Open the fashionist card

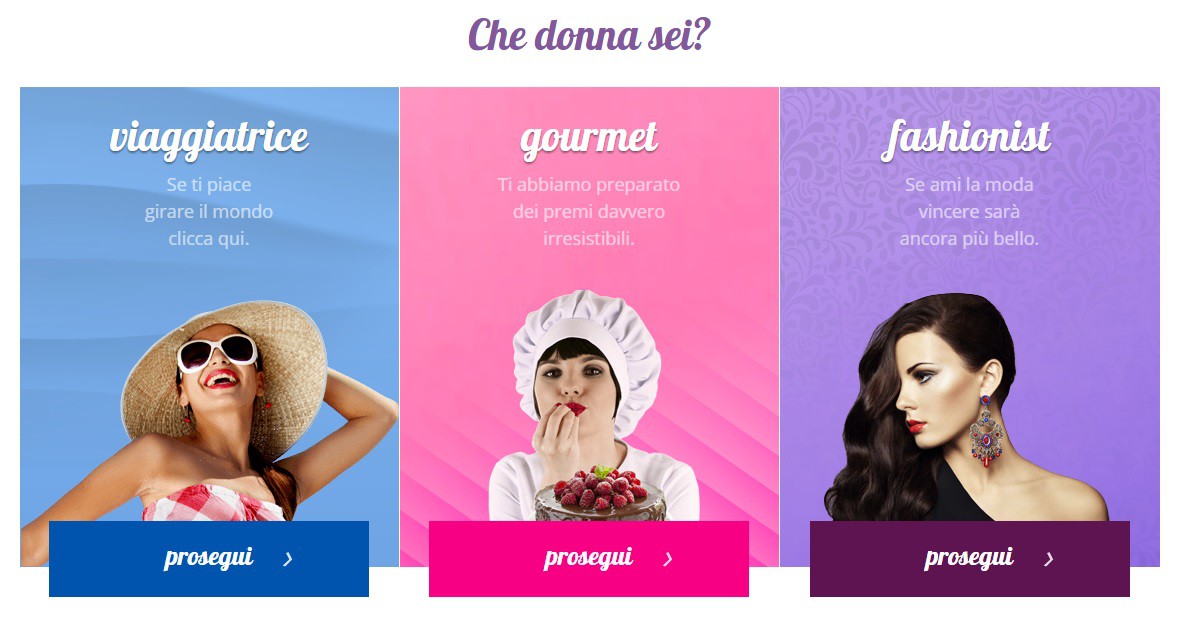click(969, 300)
